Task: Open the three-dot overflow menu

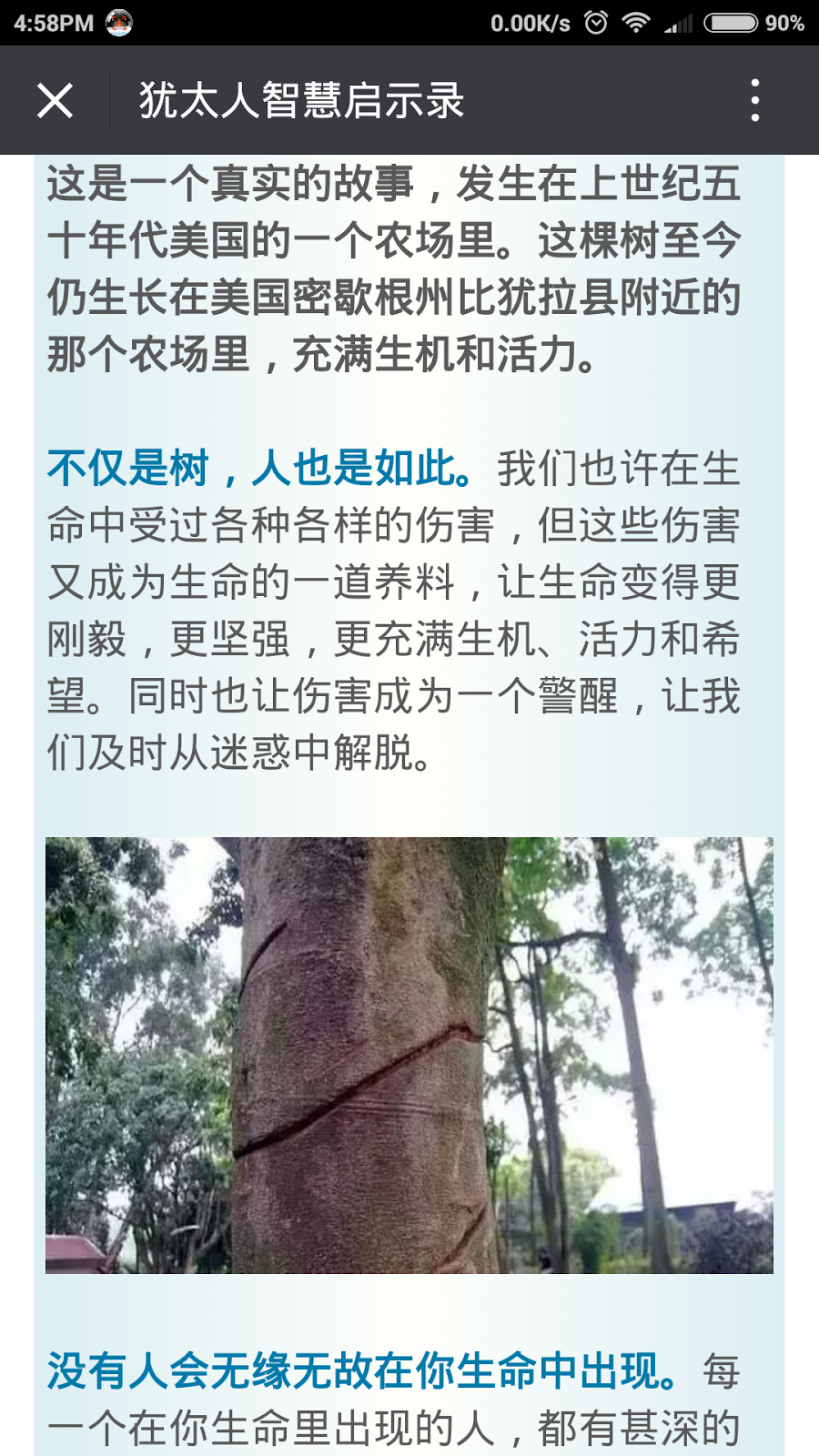Action: point(754,100)
